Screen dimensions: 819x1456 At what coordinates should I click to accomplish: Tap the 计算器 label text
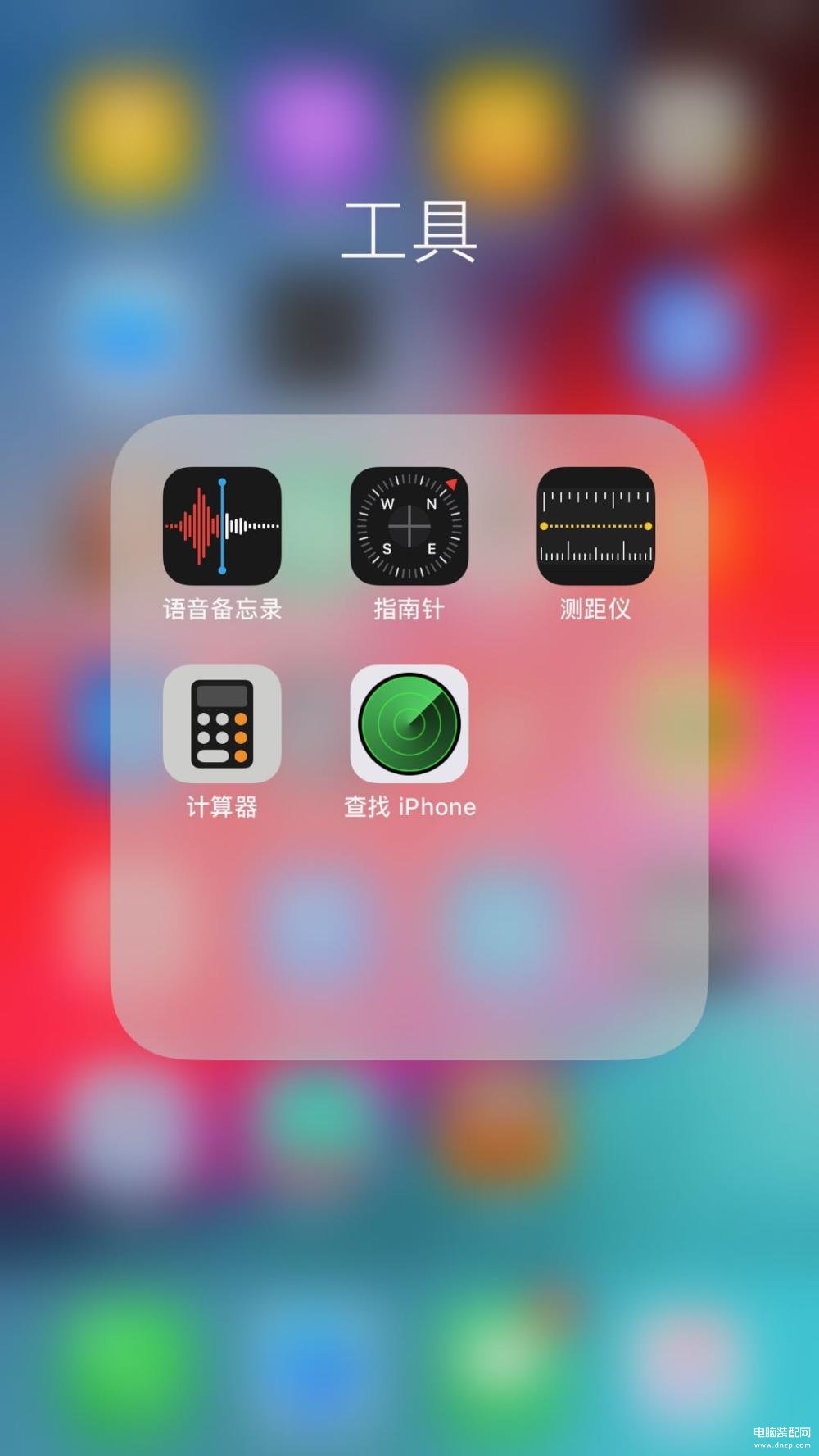pyautogui.click(x=221, y=806)
